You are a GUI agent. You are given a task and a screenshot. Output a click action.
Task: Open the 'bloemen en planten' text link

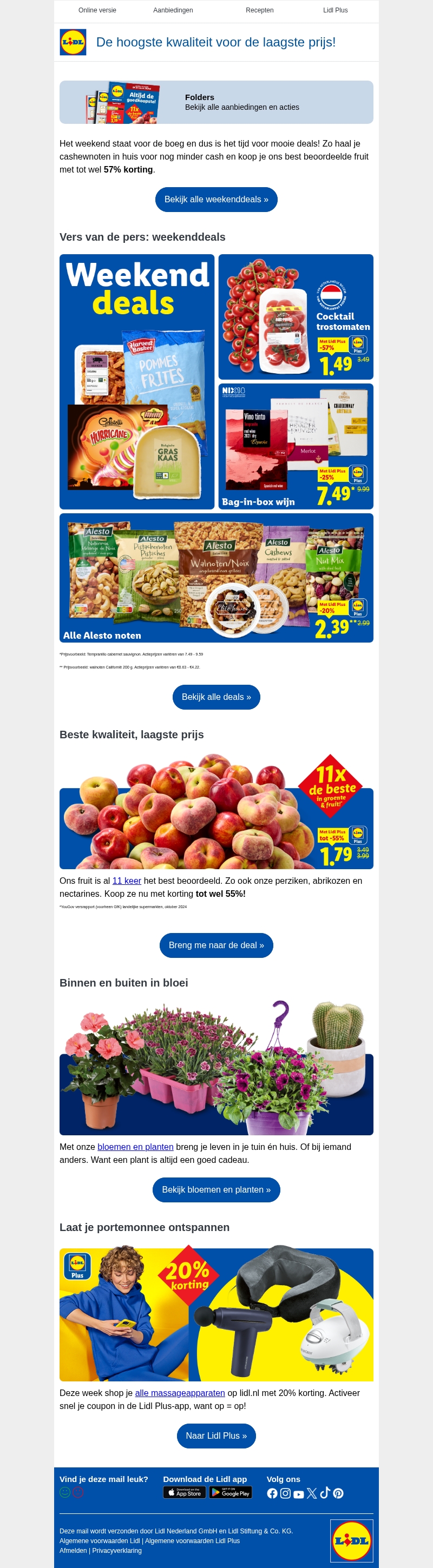(135, 1147)
